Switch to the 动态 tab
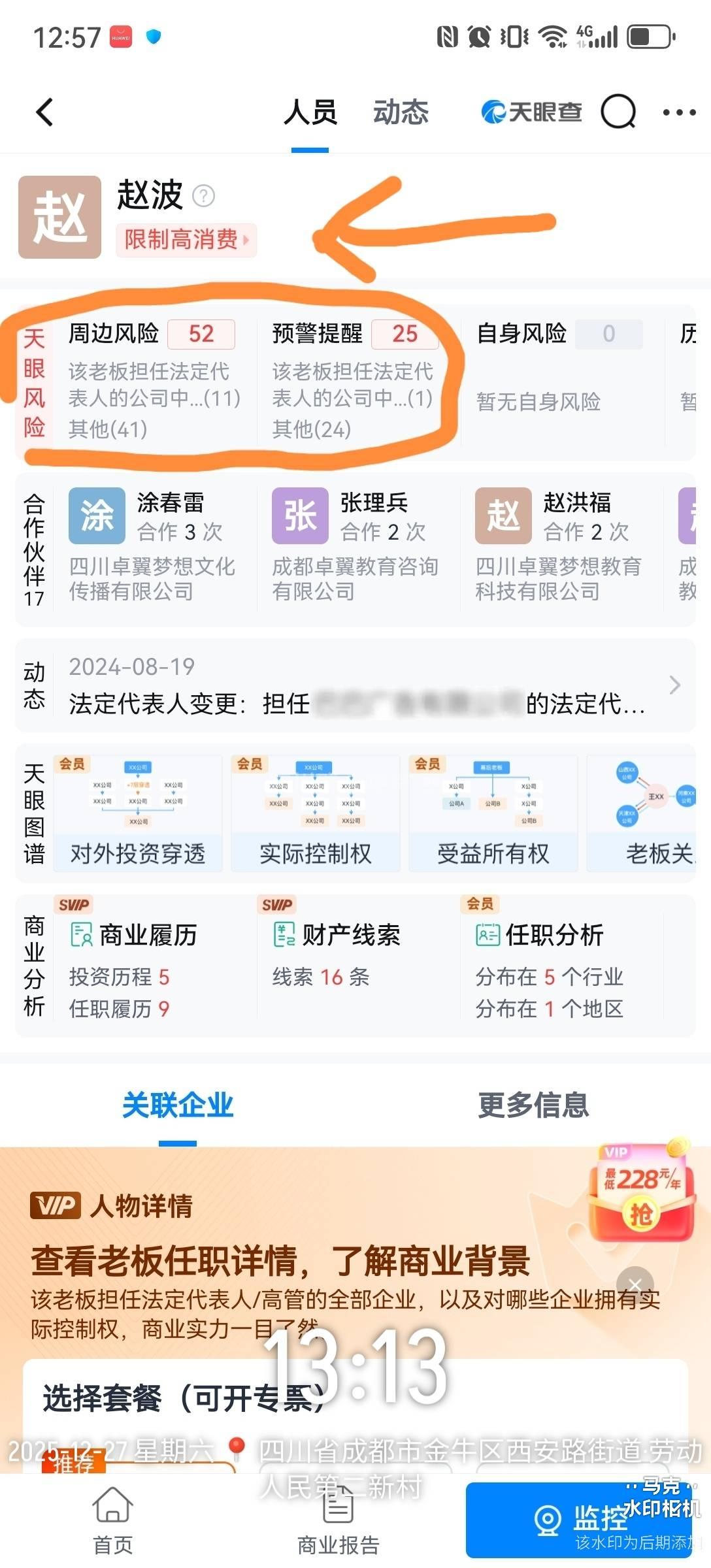The height and width of the screenshot is (1568, 711). click(401, 112)
